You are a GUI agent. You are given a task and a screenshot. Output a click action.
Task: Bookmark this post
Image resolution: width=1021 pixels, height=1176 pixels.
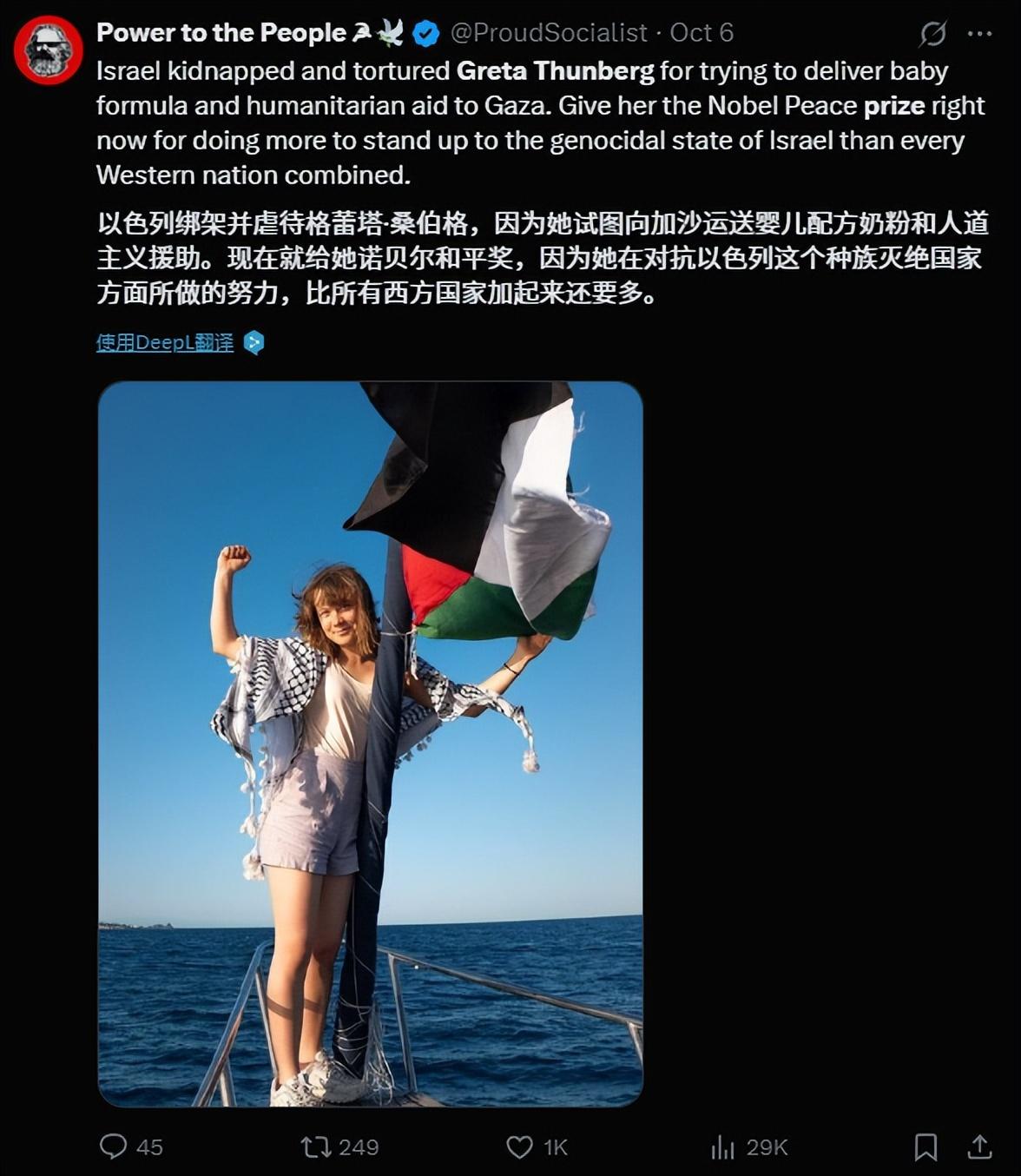click(x=925, y=1147)
